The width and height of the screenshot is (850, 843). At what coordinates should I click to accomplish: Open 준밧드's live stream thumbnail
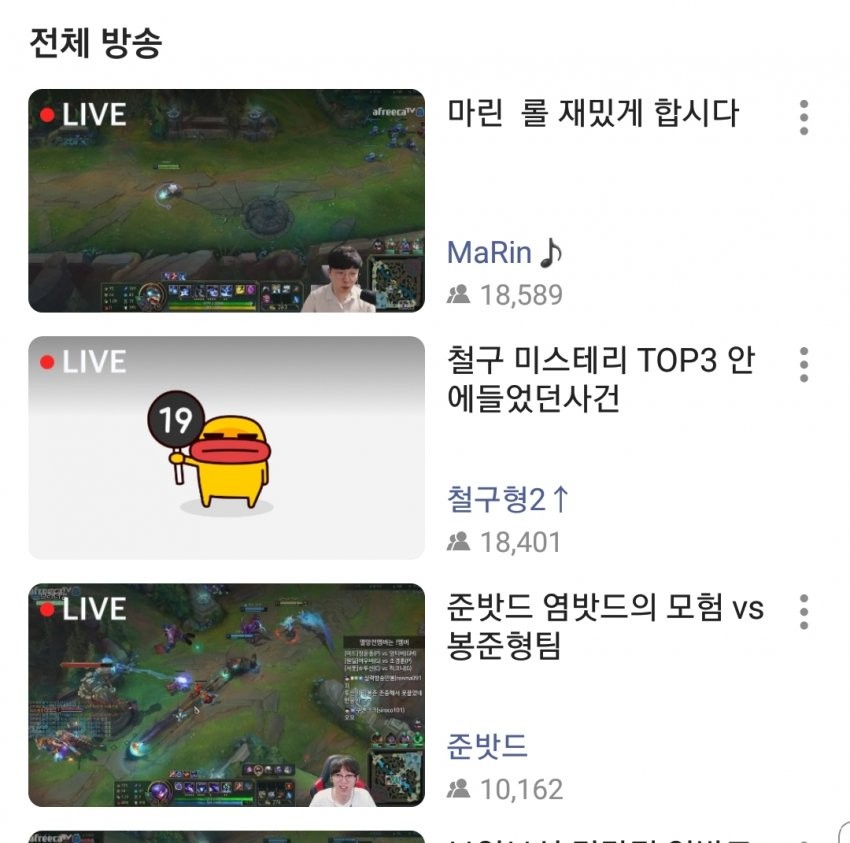coord(226,695)
